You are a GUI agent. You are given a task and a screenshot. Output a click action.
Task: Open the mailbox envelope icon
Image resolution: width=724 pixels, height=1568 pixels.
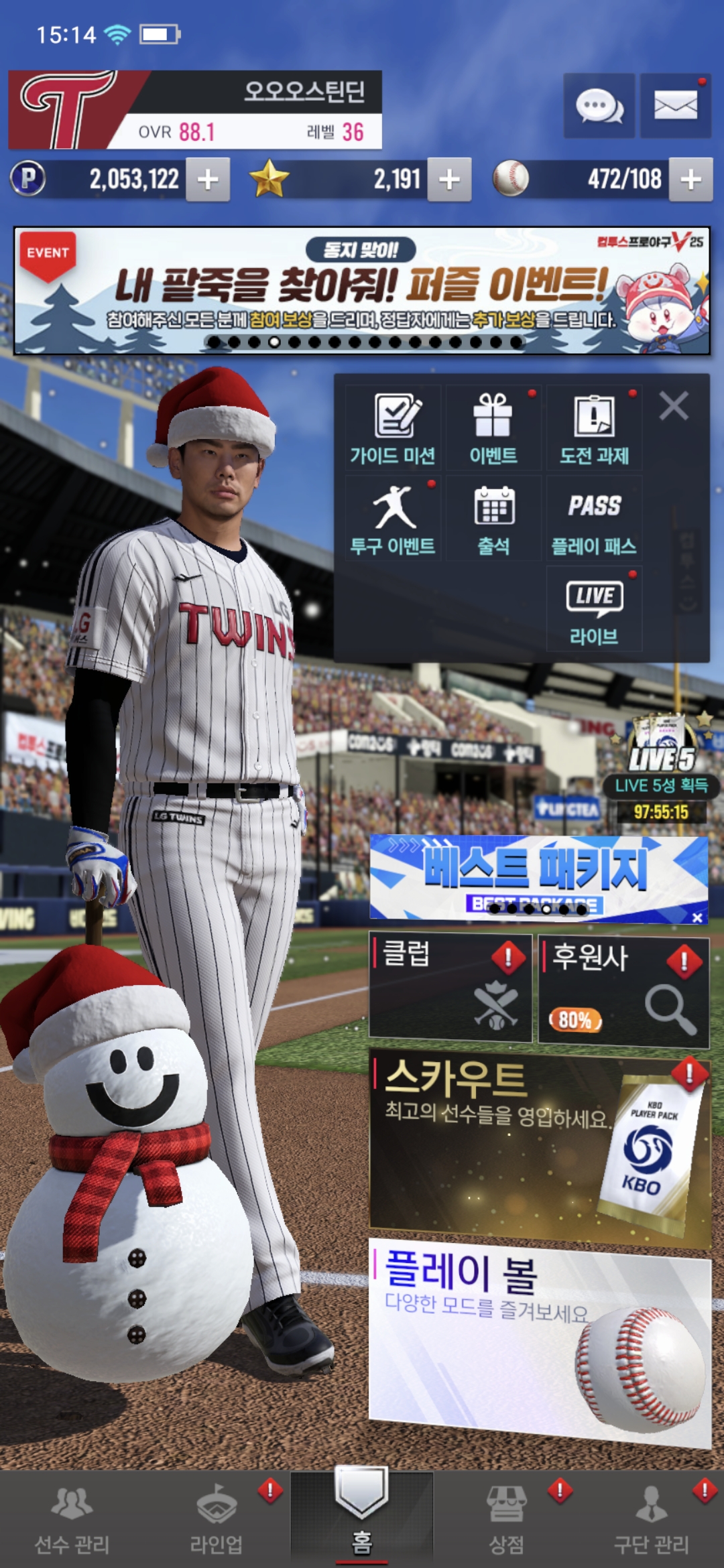[675, 106]
